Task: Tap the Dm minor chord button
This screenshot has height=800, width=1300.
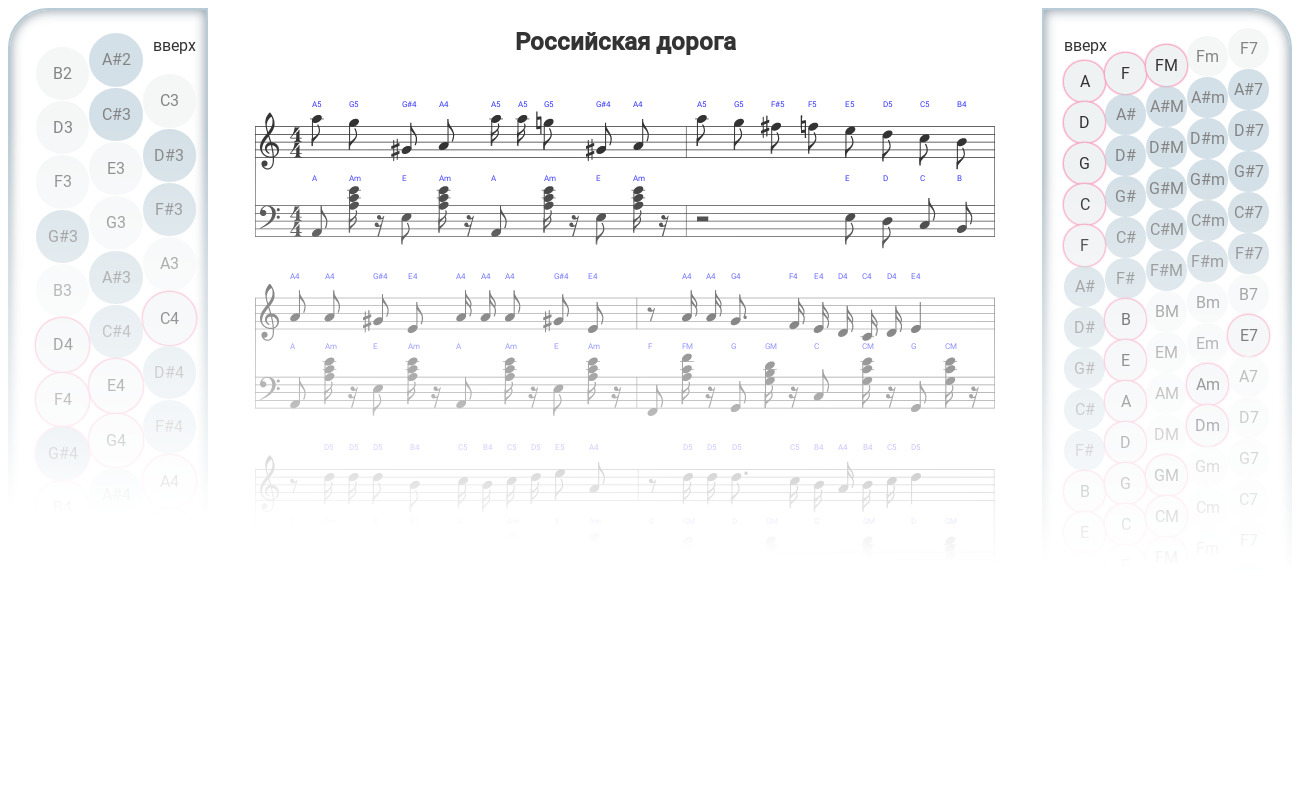Action: point(1207,425)
